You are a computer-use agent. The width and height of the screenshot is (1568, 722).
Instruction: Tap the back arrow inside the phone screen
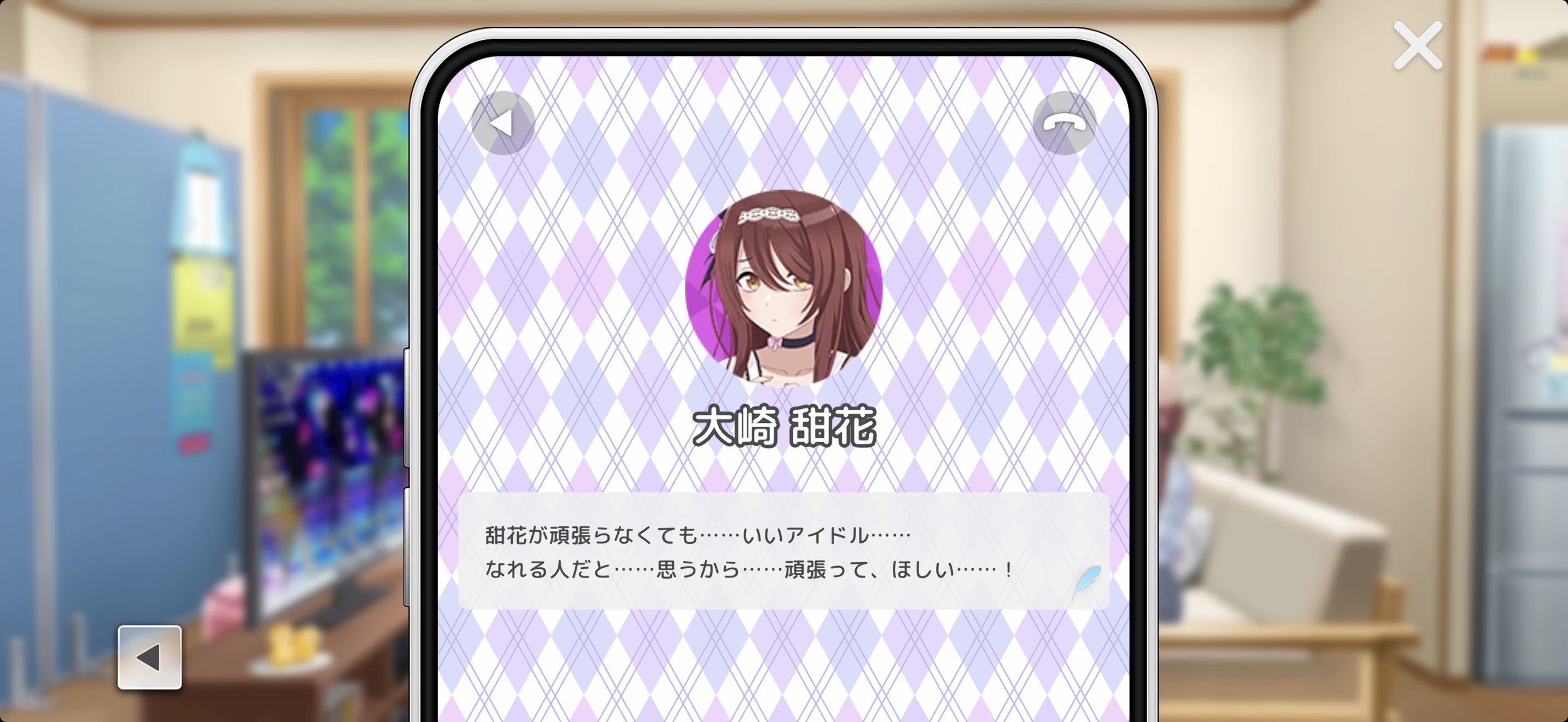click(x=503, y=123)
